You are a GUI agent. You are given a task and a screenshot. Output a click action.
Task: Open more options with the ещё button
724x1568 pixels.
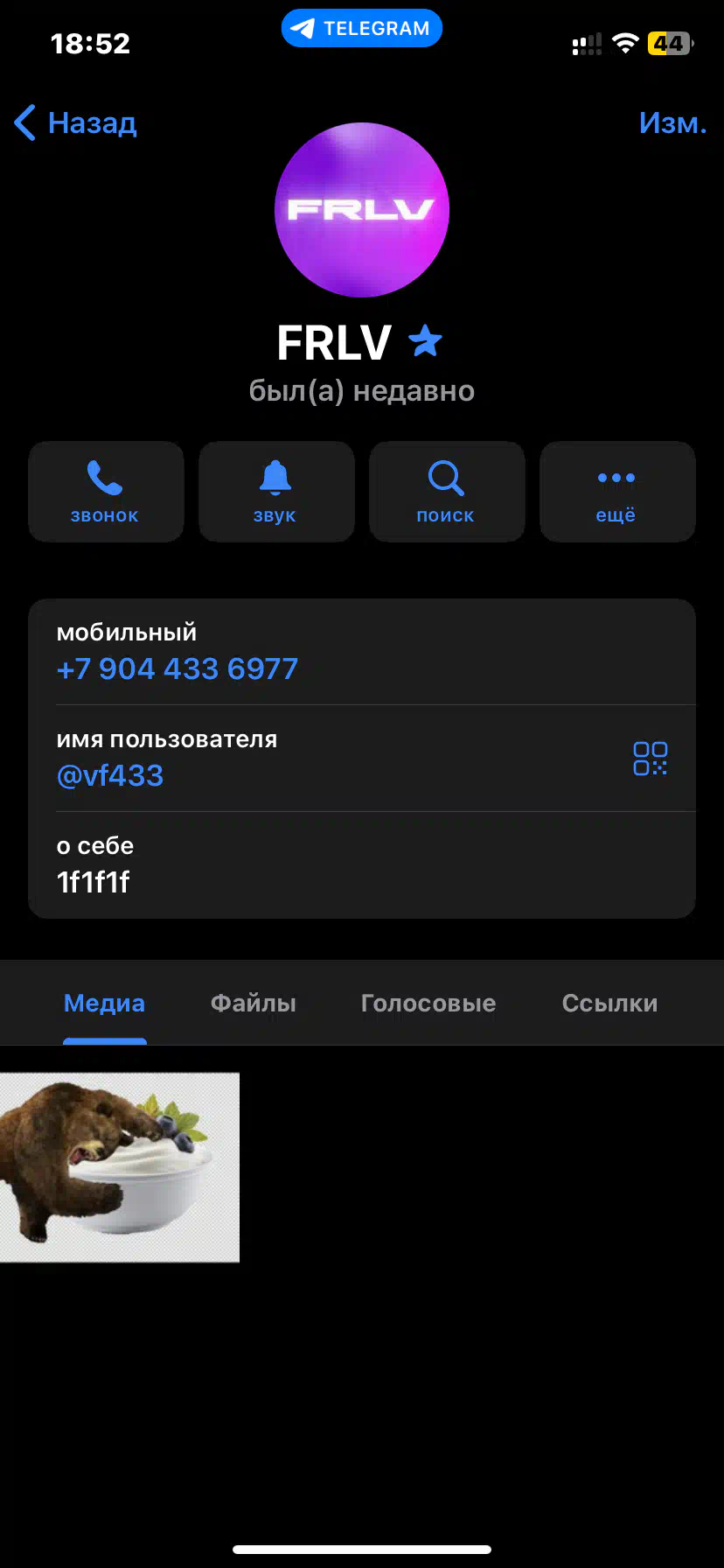coord(617,492)
